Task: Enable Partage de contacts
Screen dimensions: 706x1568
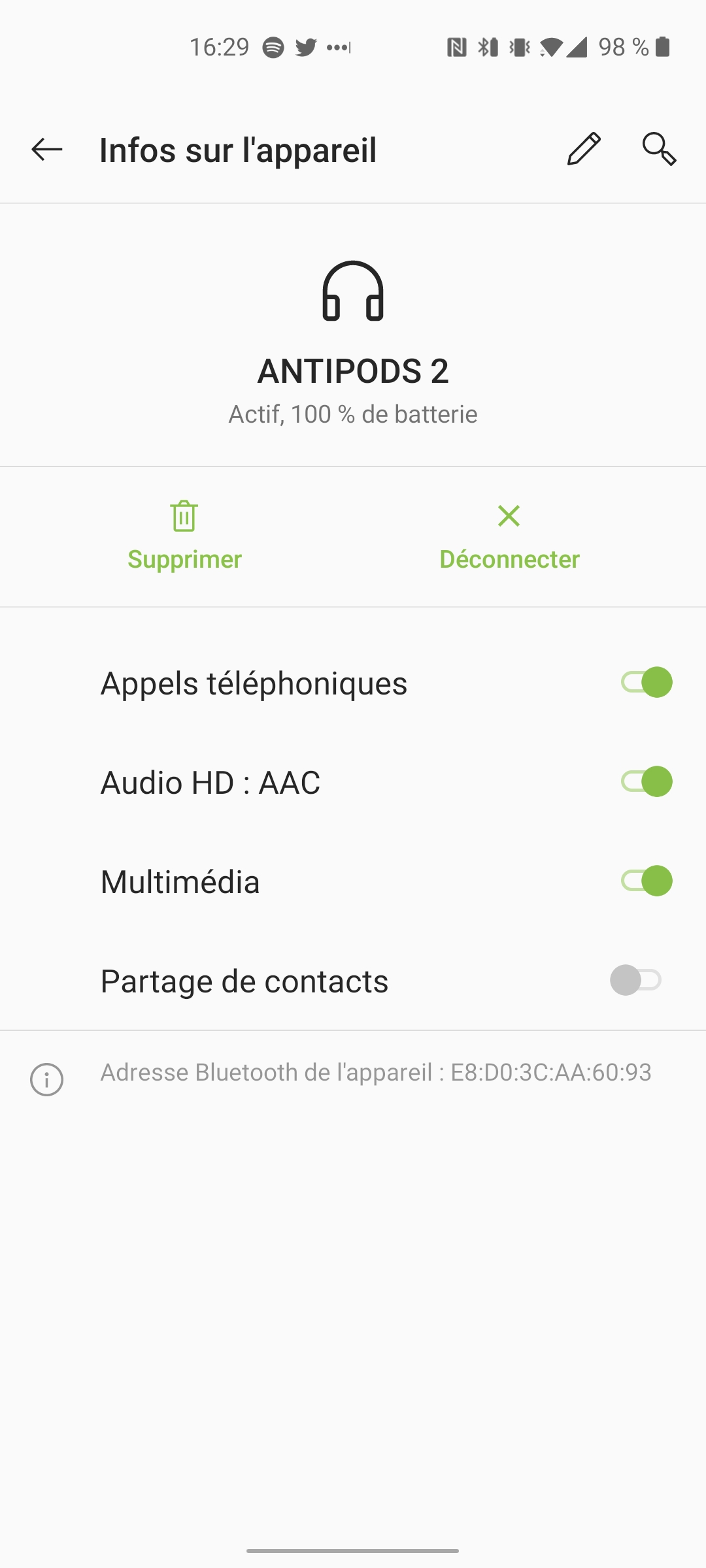Action: [x=636, y=980]
